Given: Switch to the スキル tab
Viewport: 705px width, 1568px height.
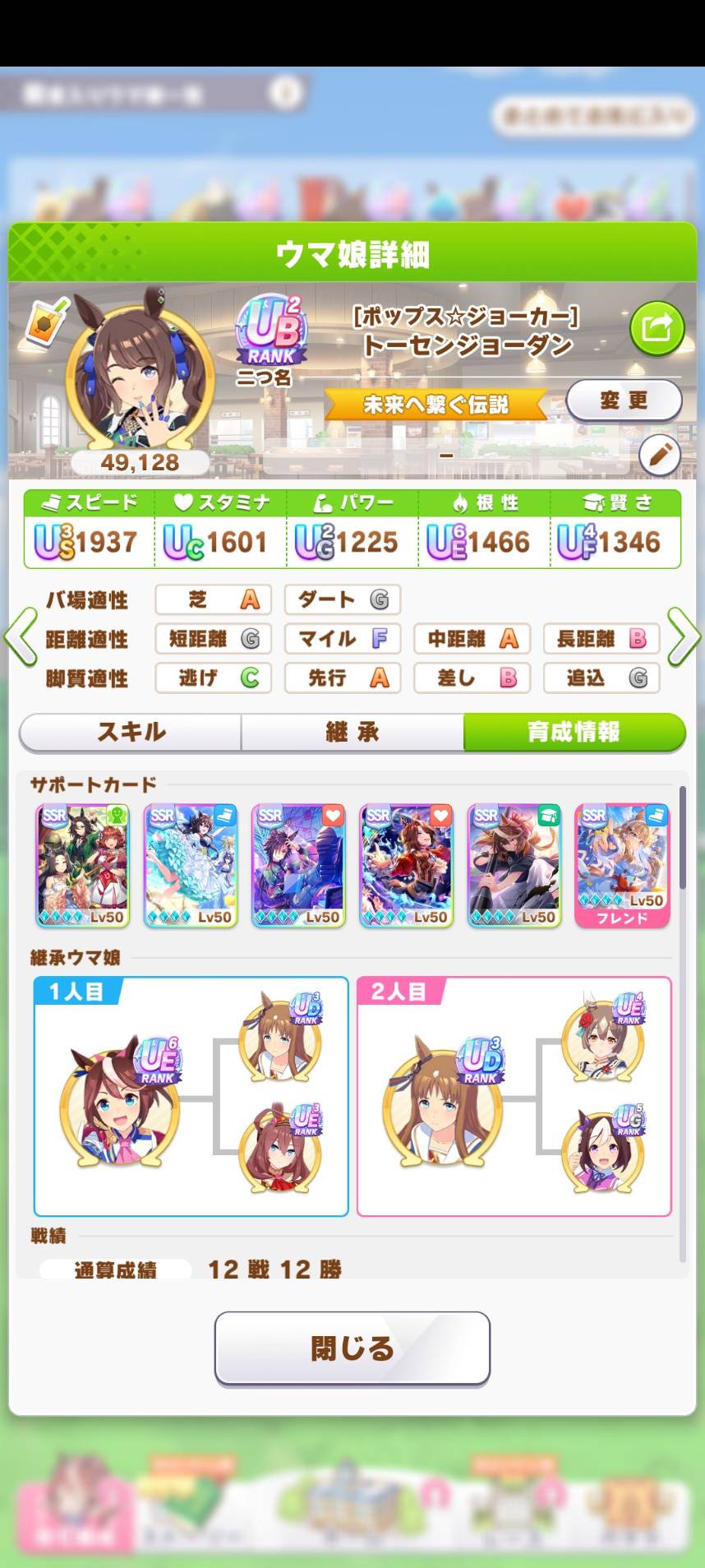Looking at the screenshot, I should pos(131,732).
